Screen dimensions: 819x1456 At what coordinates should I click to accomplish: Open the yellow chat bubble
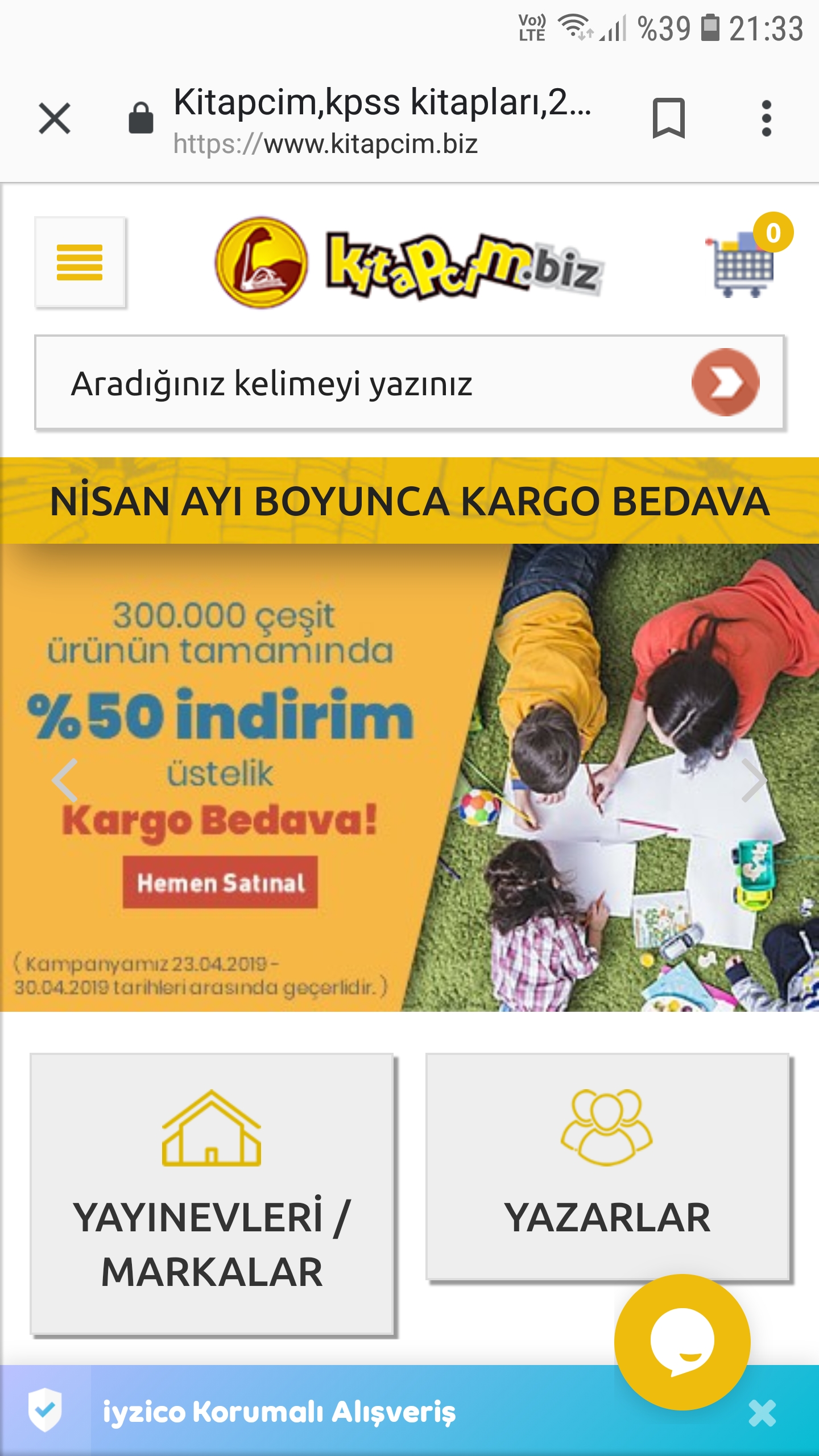pos(682,1342)
